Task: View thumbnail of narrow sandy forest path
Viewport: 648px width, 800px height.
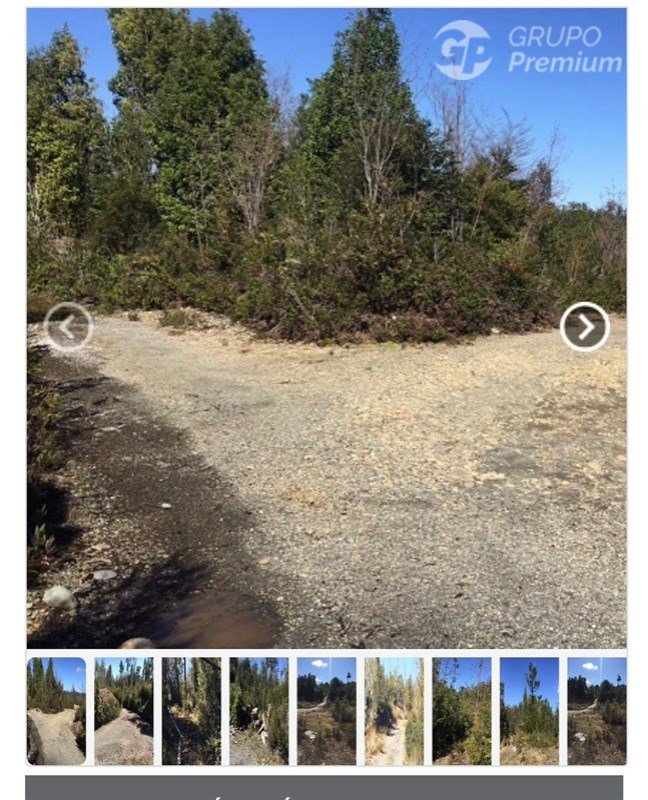Action: (393, 711)
